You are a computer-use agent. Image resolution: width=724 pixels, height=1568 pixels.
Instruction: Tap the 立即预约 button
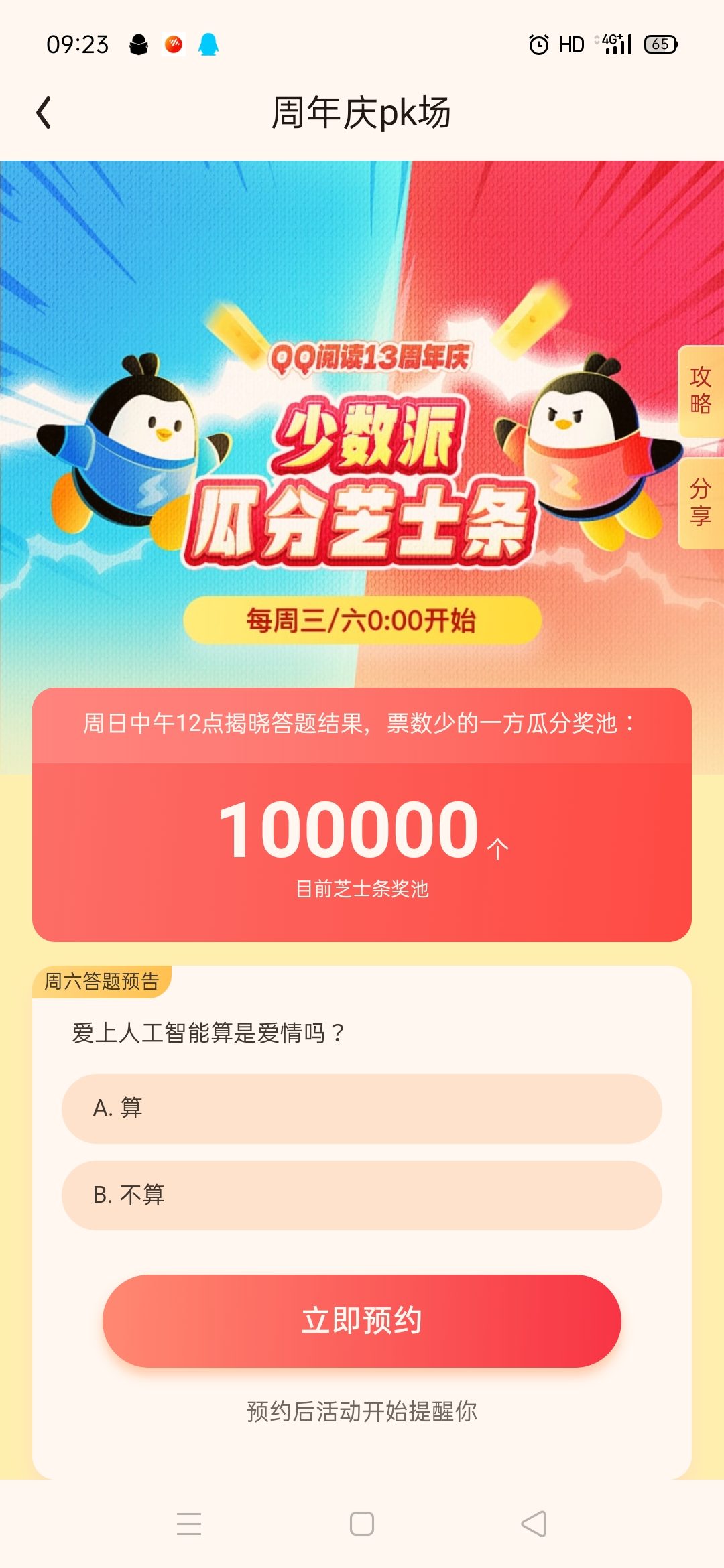tap(362, 1321)
